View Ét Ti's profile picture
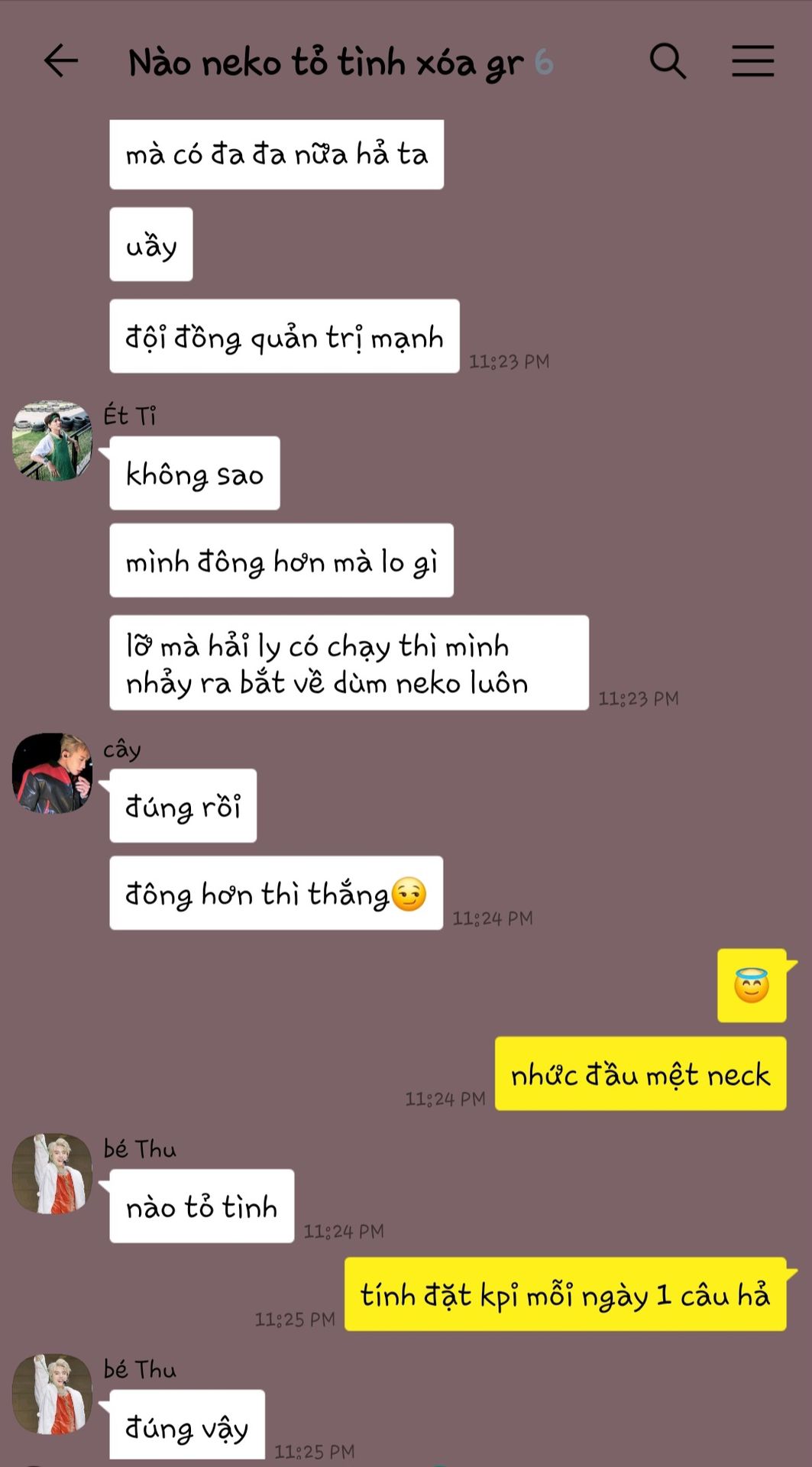The height and width of the screenshot is (1467, 812). coord(52,441)
